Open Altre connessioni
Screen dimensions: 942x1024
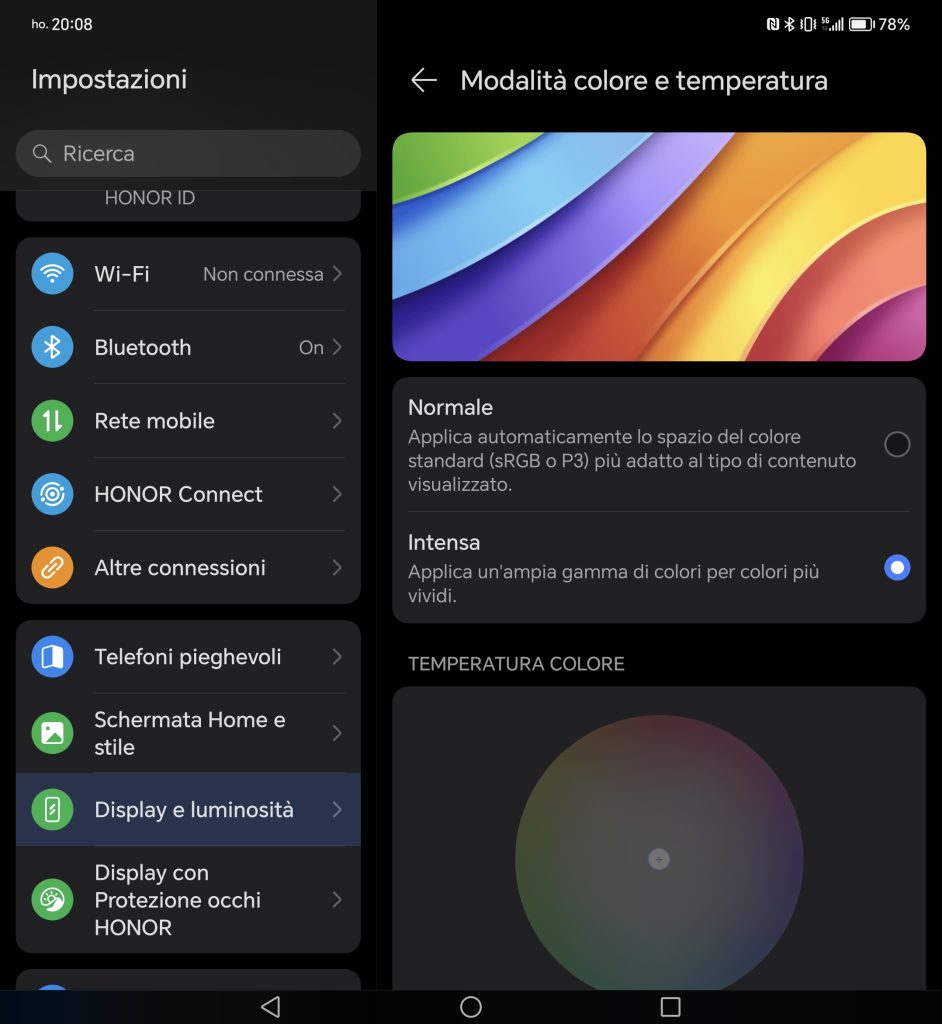coord(188,567)
